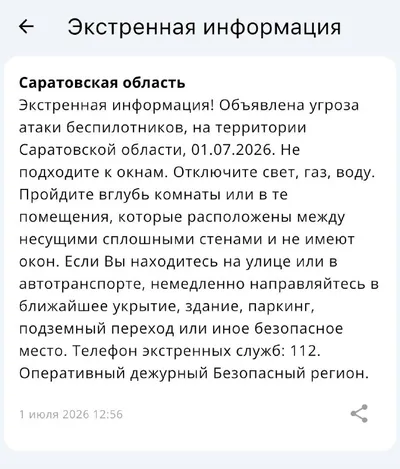This screenshot has height=469, width=400.
Task: Share the Саратовская область alert
Action: click(359, 414)
